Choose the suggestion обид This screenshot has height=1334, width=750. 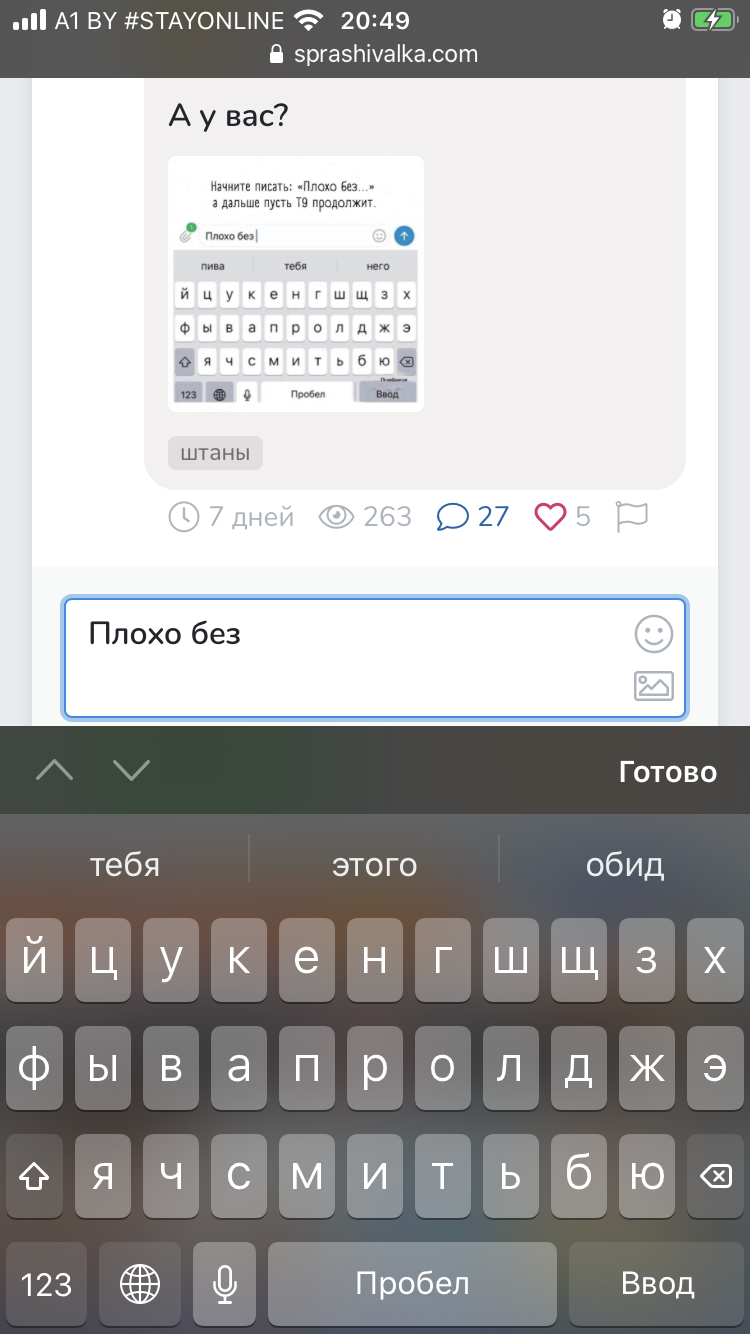tap(625, 864)
